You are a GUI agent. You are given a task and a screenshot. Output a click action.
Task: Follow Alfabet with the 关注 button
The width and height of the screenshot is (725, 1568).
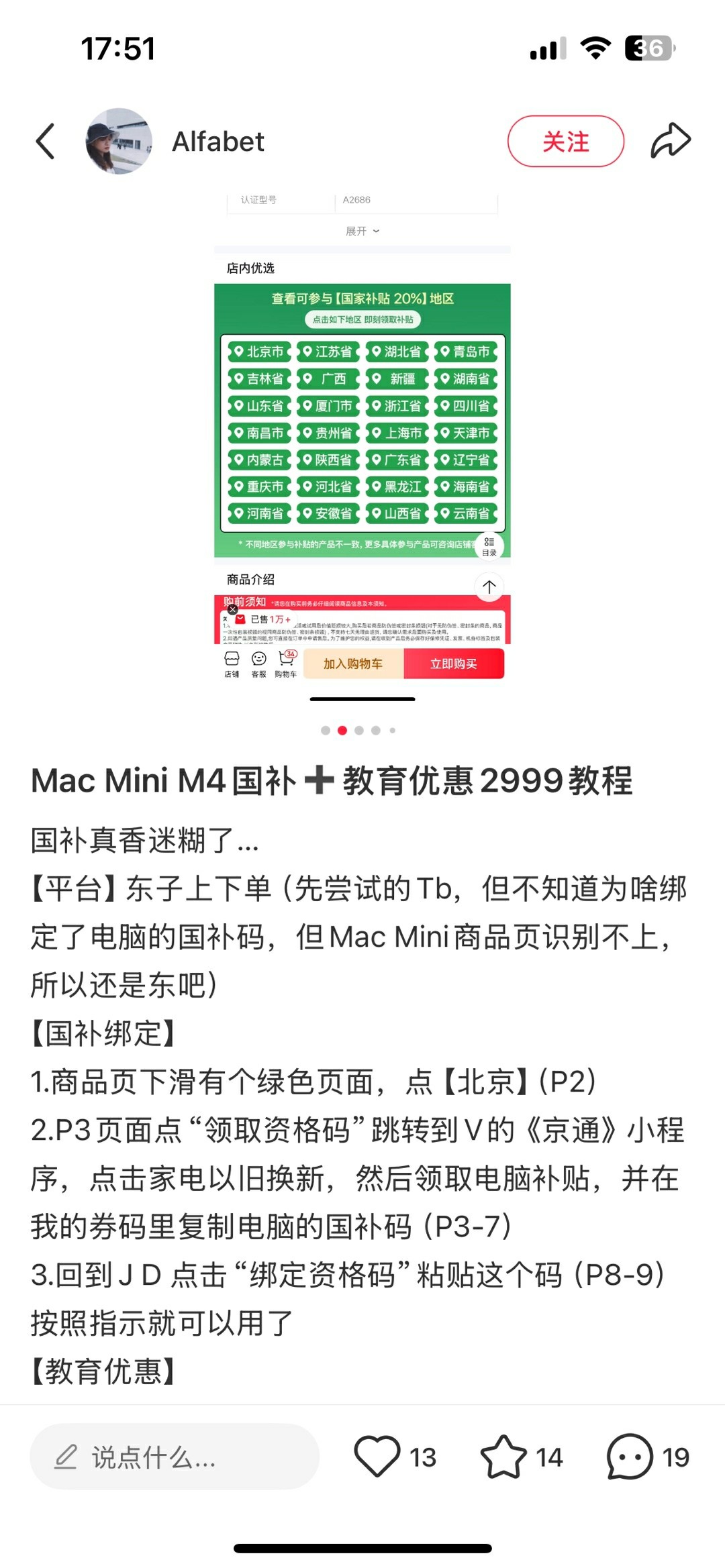(565, 142)
